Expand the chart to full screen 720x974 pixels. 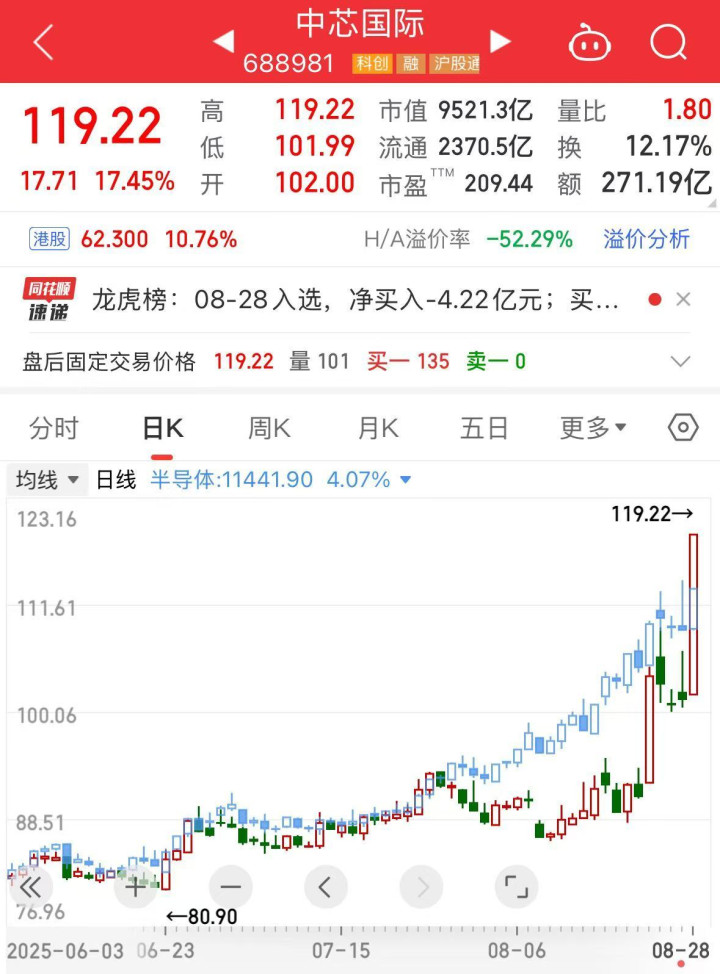tap(516, 887)
